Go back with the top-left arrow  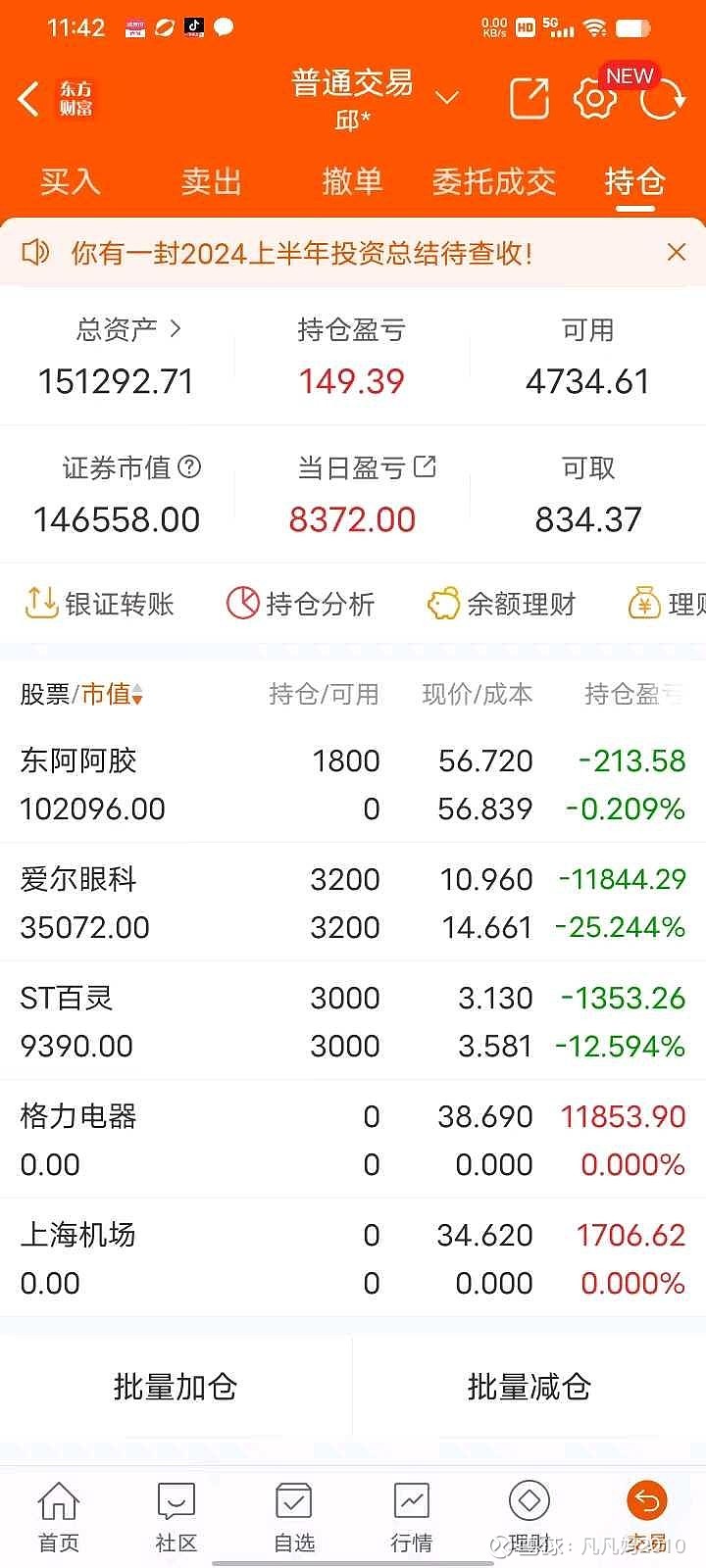[29, 99]
